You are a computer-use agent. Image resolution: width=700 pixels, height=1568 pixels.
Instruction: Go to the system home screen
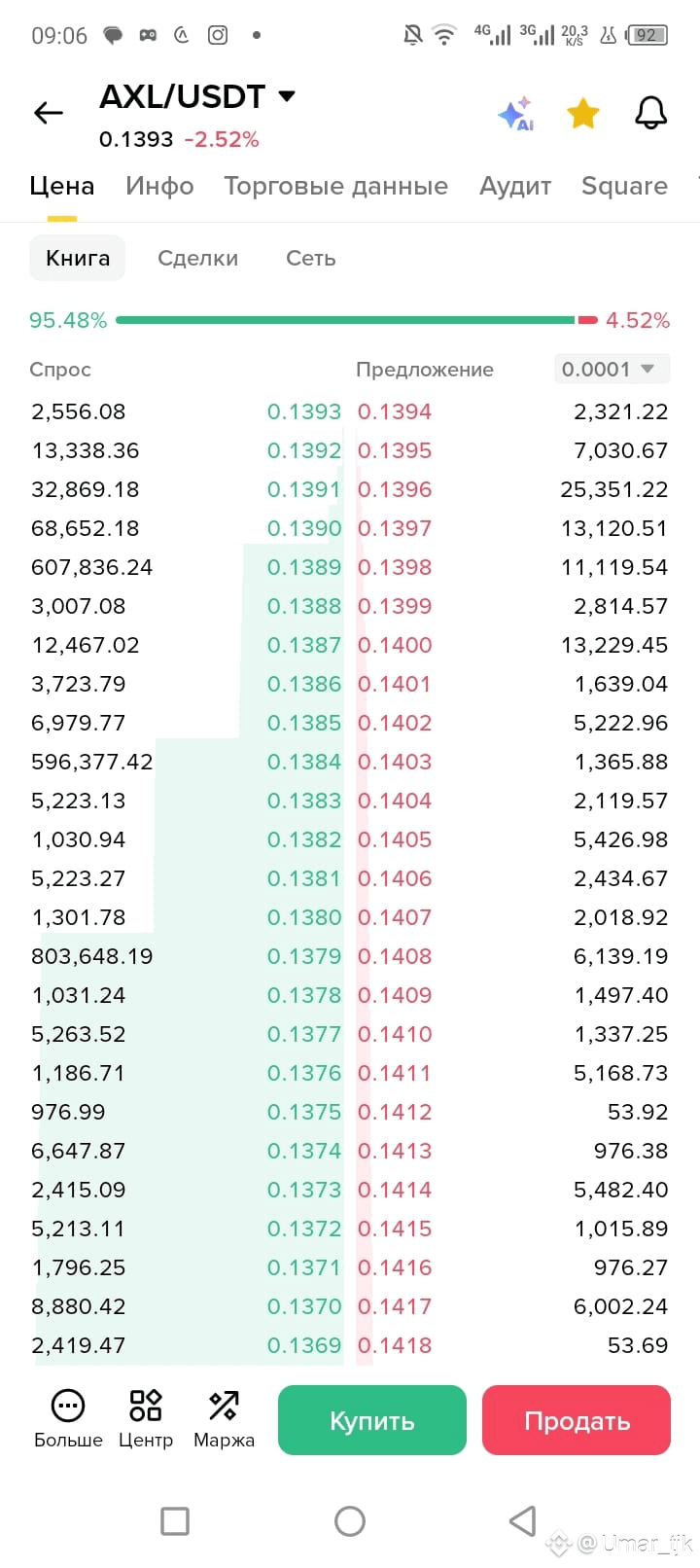[350, 1520]
